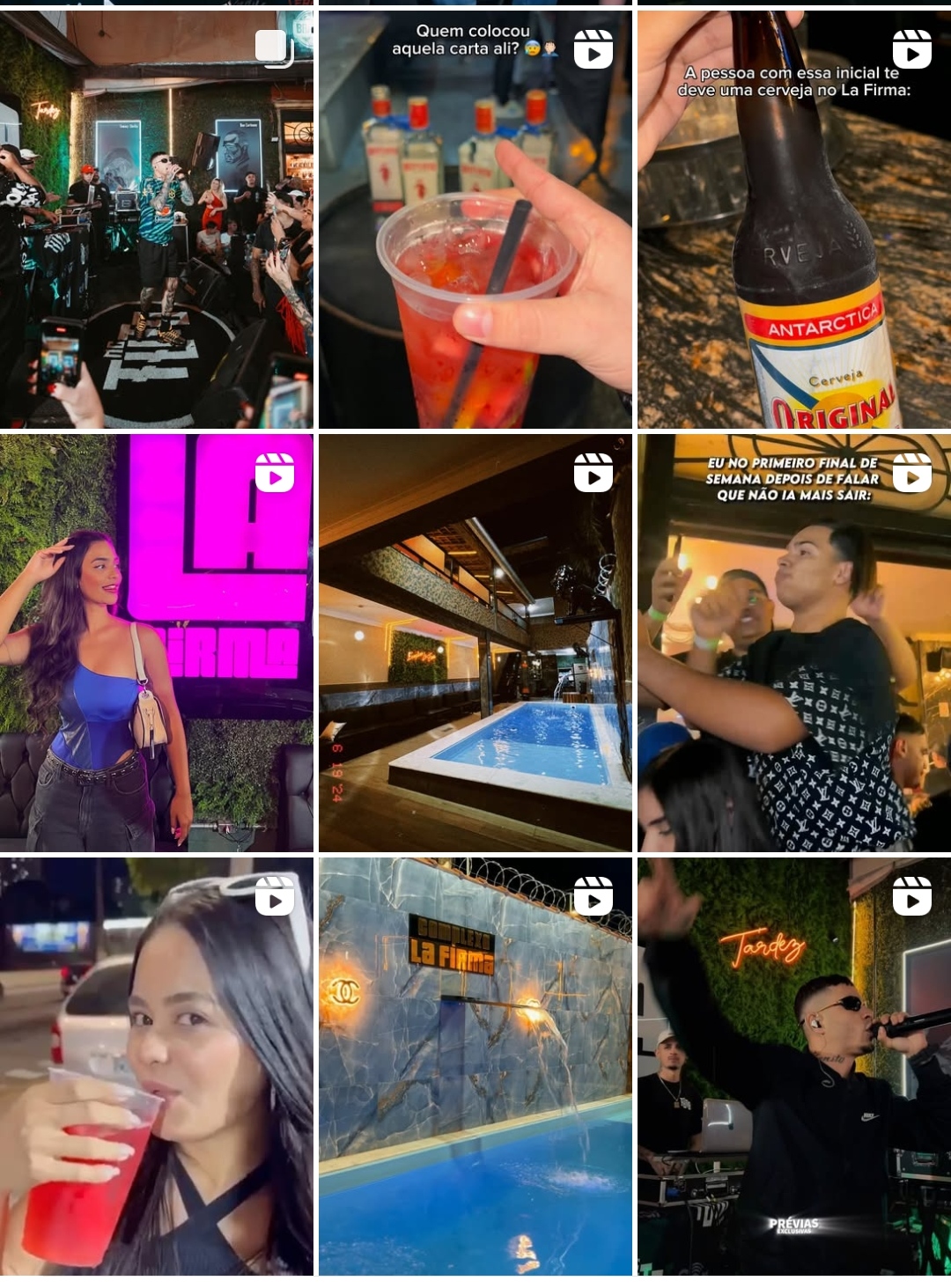The width and height of the screenshot is (951, 1288).
Task: Open the reel of woman drinking a red drink
Action: [x=157, y=1066]
